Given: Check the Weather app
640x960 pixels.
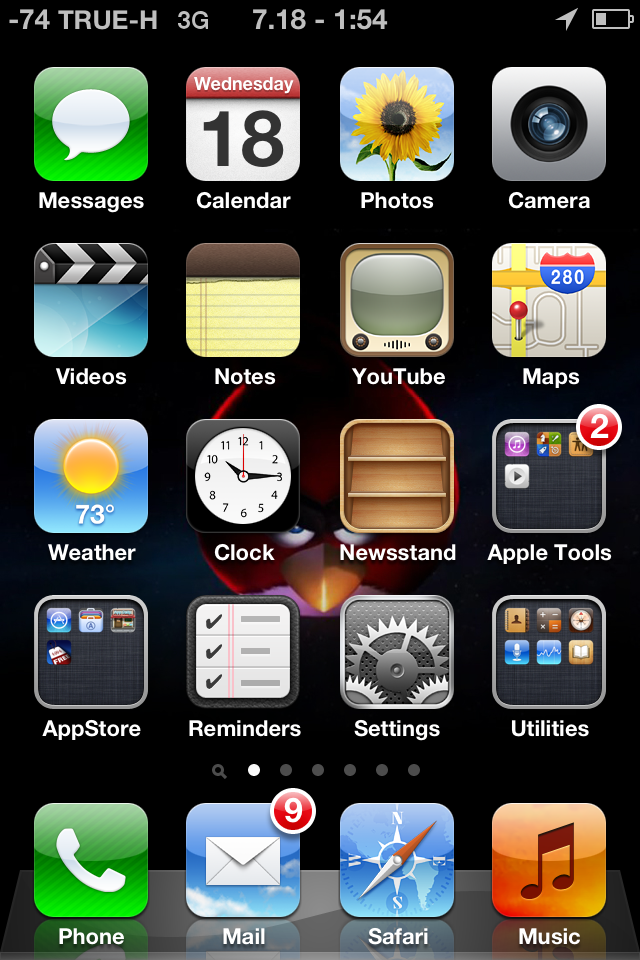Looking at the screenshot, I should coord(91,476).
